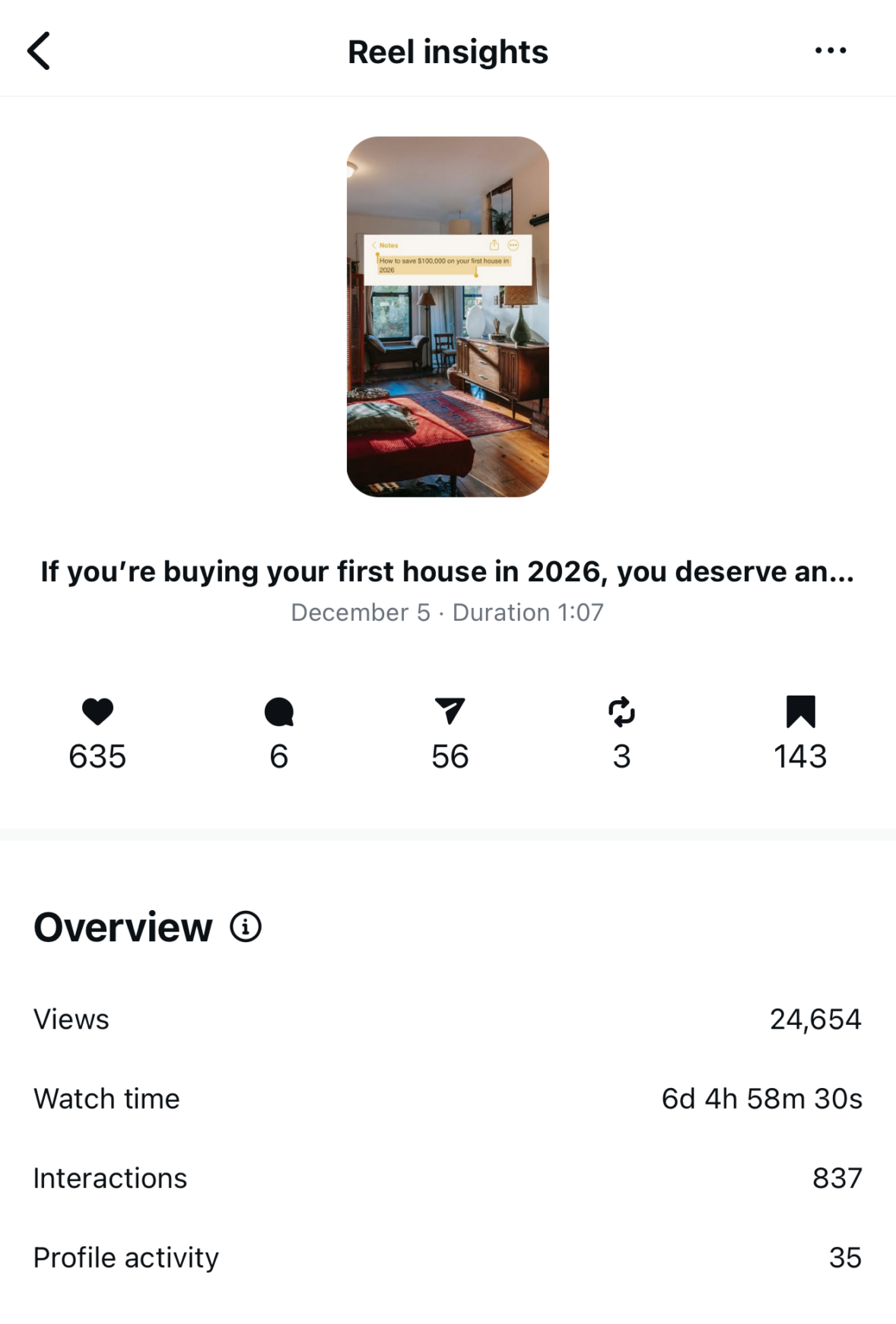The height and width of the screenshot is (1324, 896).
Task: Tap the Overview info icon
Action: [x=246, y=927]
